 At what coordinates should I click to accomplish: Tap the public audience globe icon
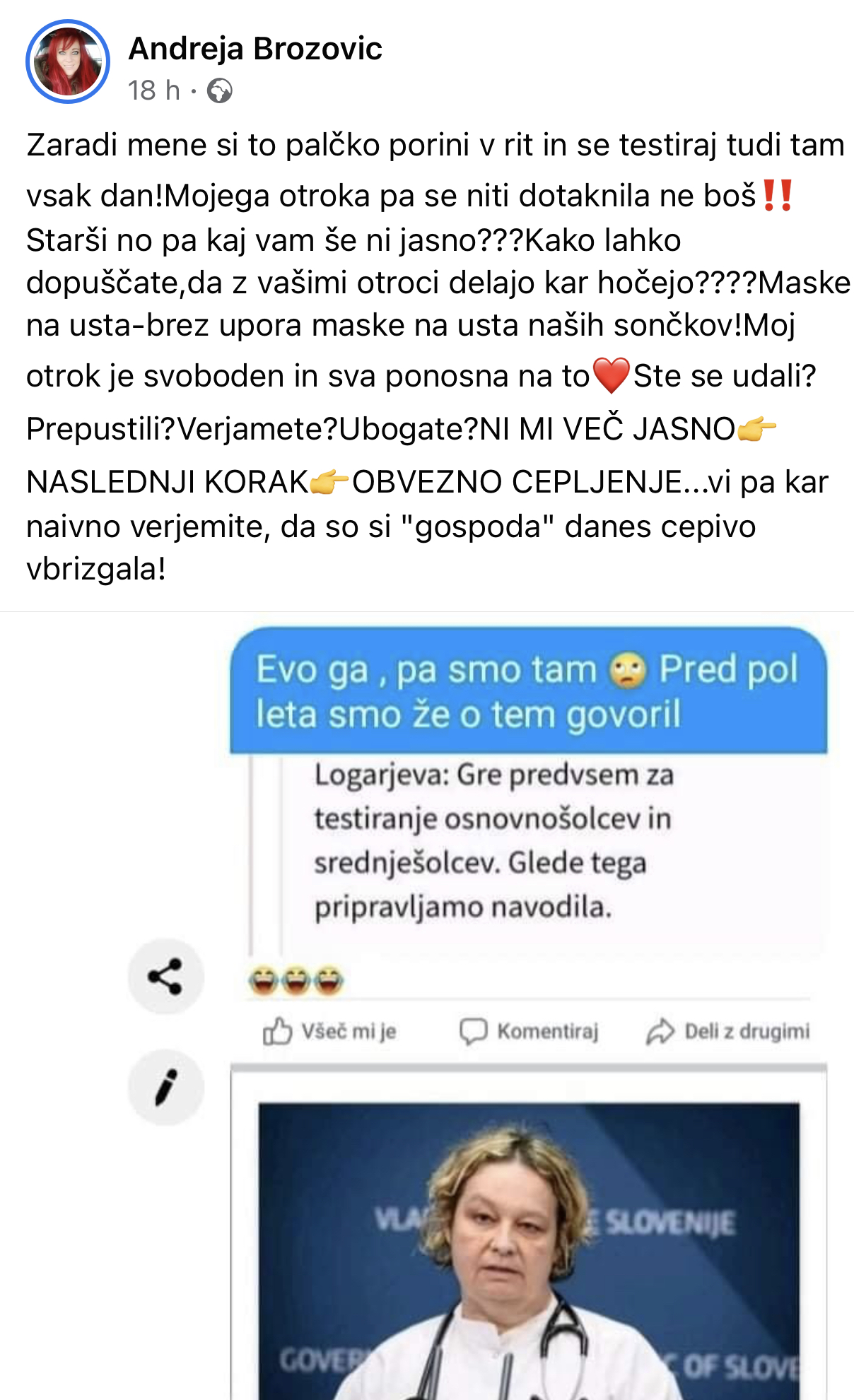(x=219, y=90)
